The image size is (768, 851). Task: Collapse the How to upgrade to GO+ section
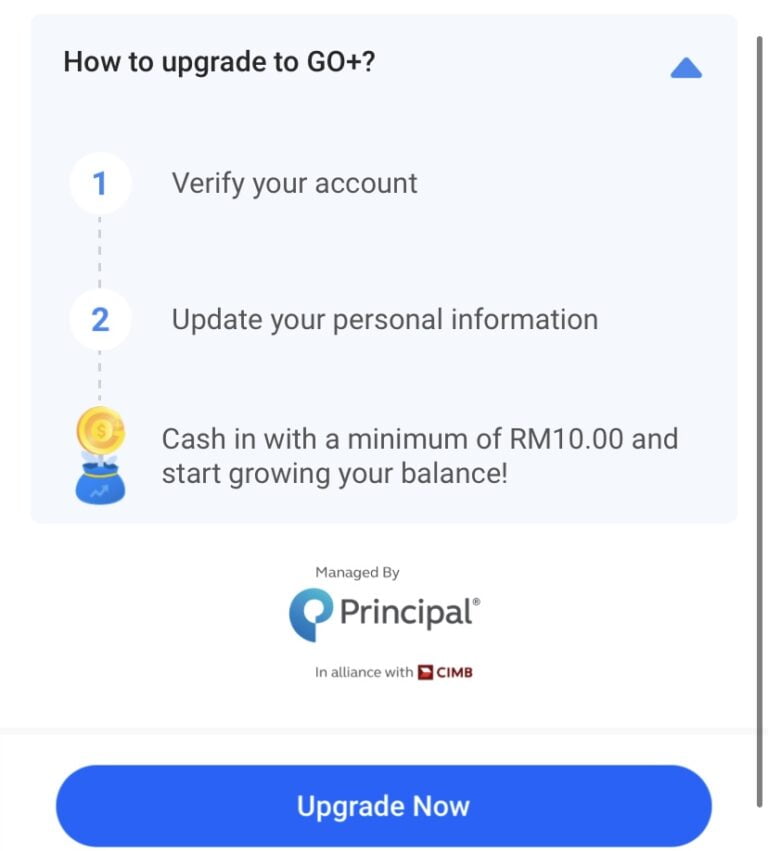point(685,68)
